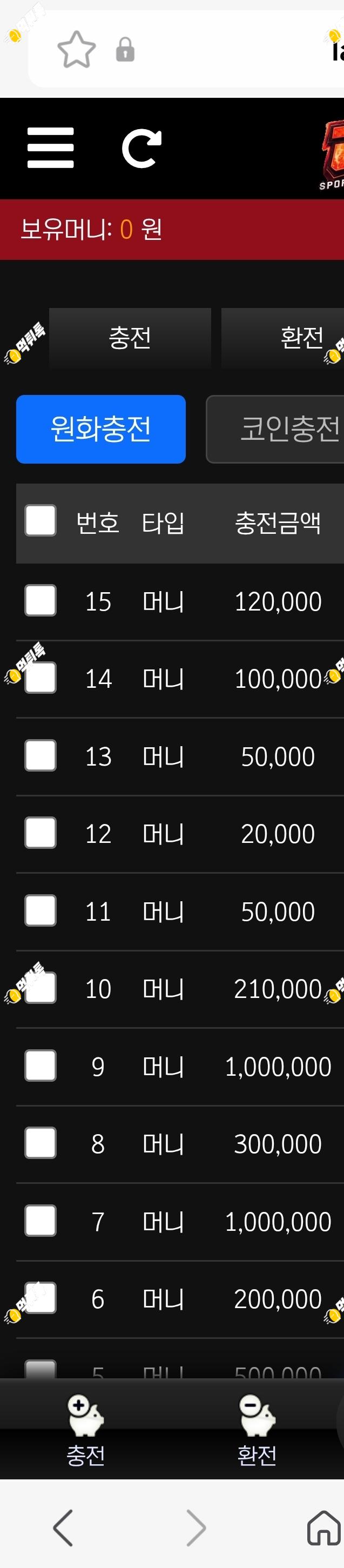Check the box for row 9
The height and width of the screenshot is (1568, 344).
tap(40, 1066)
